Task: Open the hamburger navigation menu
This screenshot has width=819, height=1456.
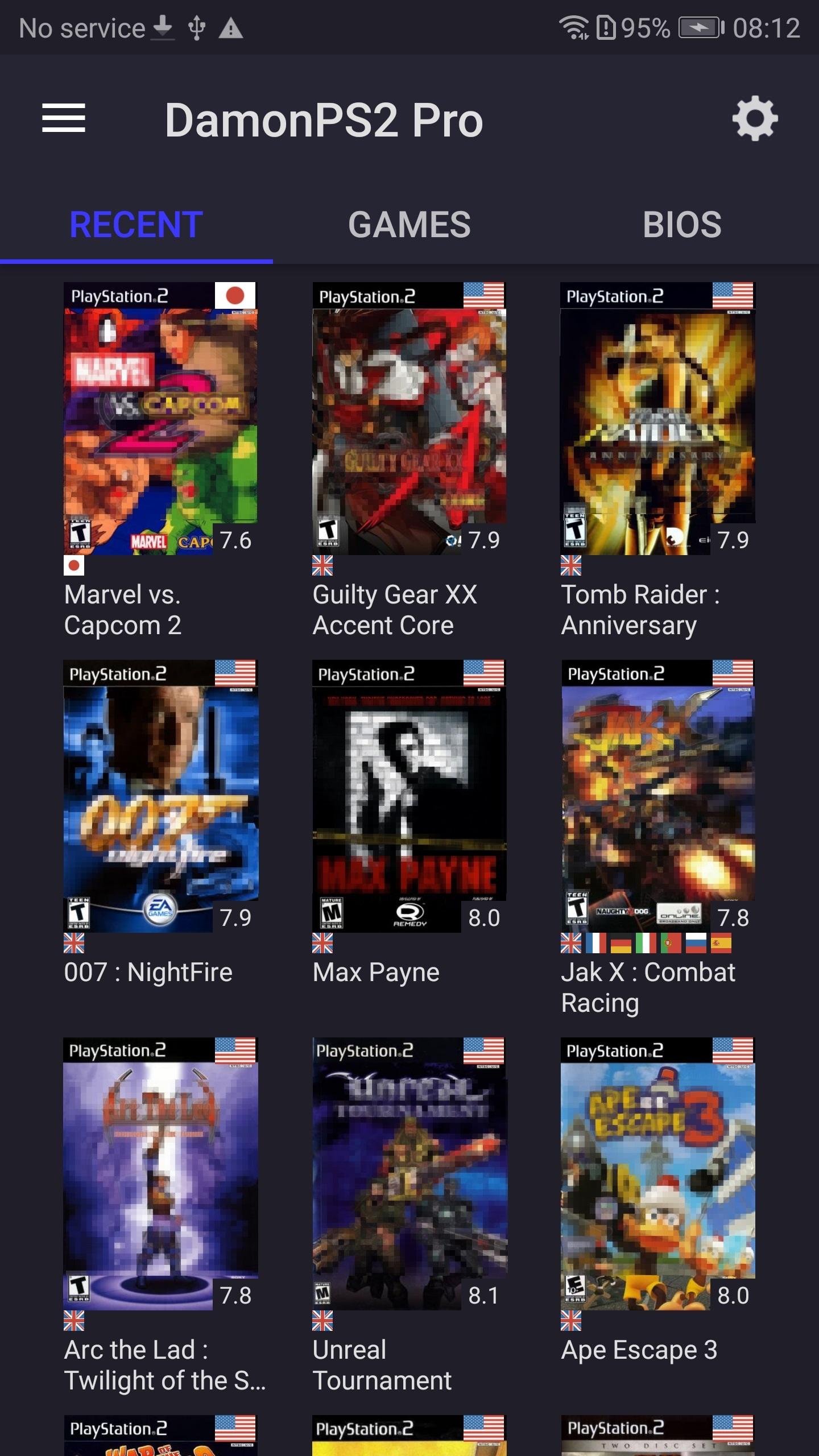Action: [x=64, y=119]
